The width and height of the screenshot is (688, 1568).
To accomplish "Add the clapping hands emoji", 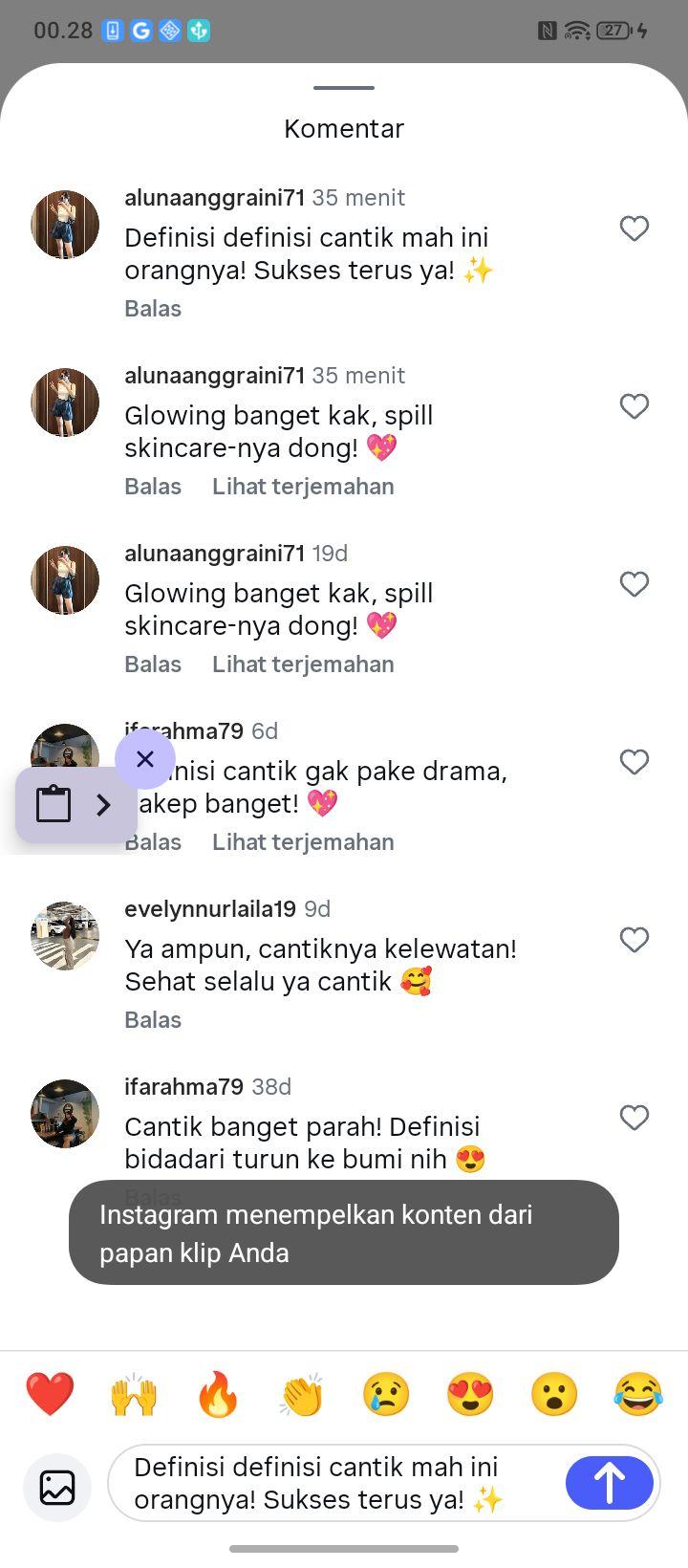I will coord(302,1394).
